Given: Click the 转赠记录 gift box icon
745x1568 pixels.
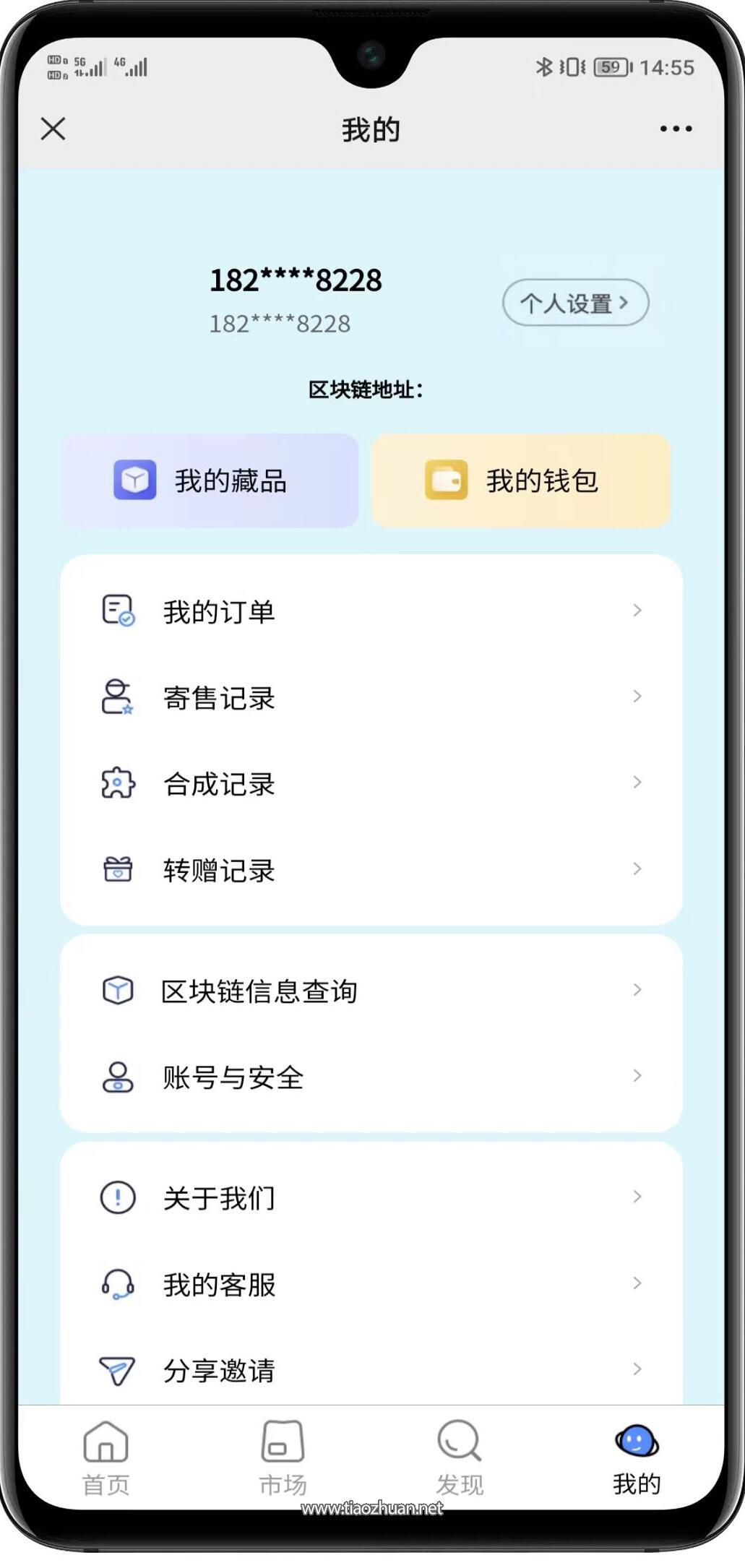Looking at the screenshot, I should [x=119, y=870].
